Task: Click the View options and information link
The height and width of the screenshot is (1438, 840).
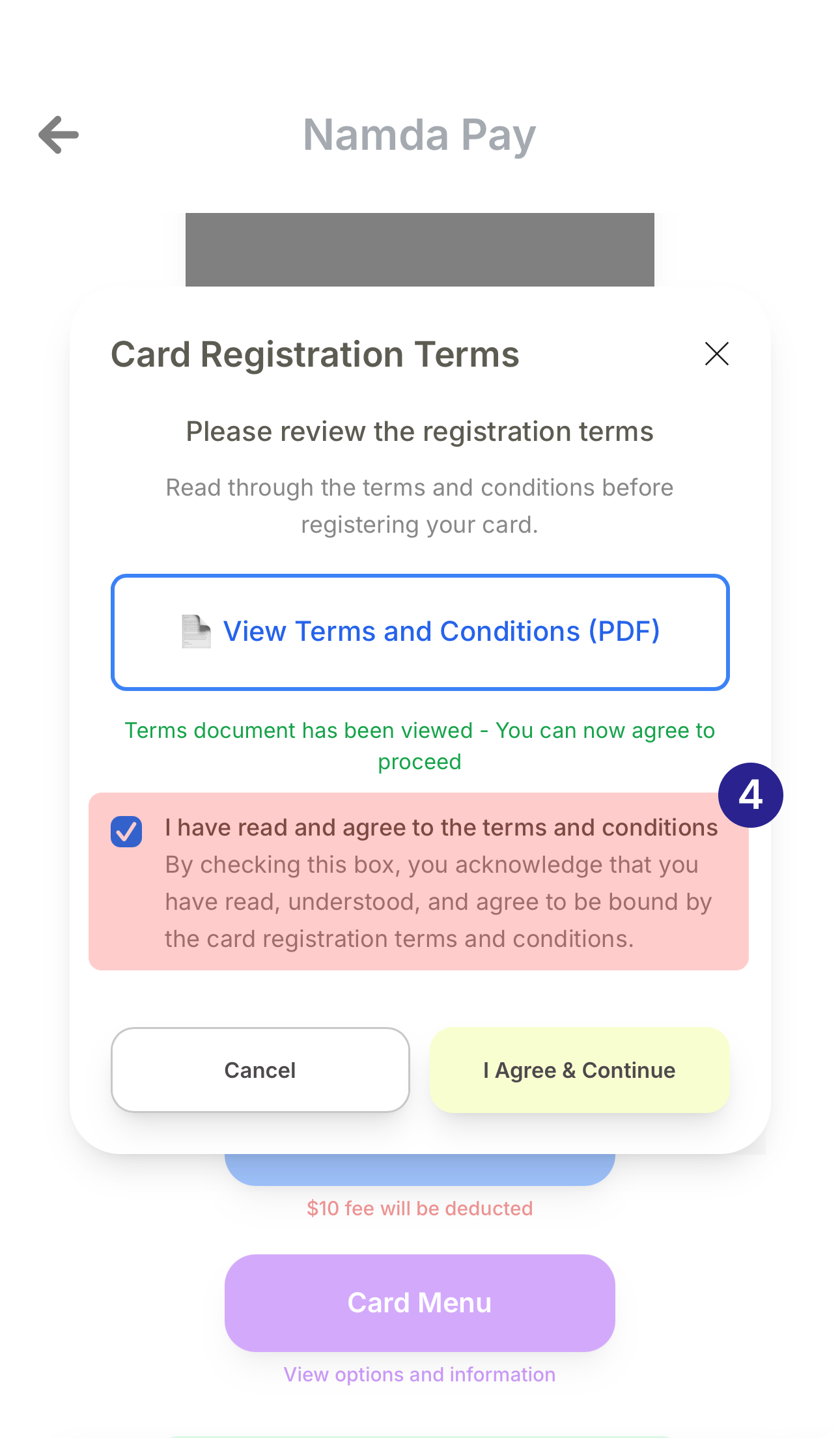Action: 420,1374
